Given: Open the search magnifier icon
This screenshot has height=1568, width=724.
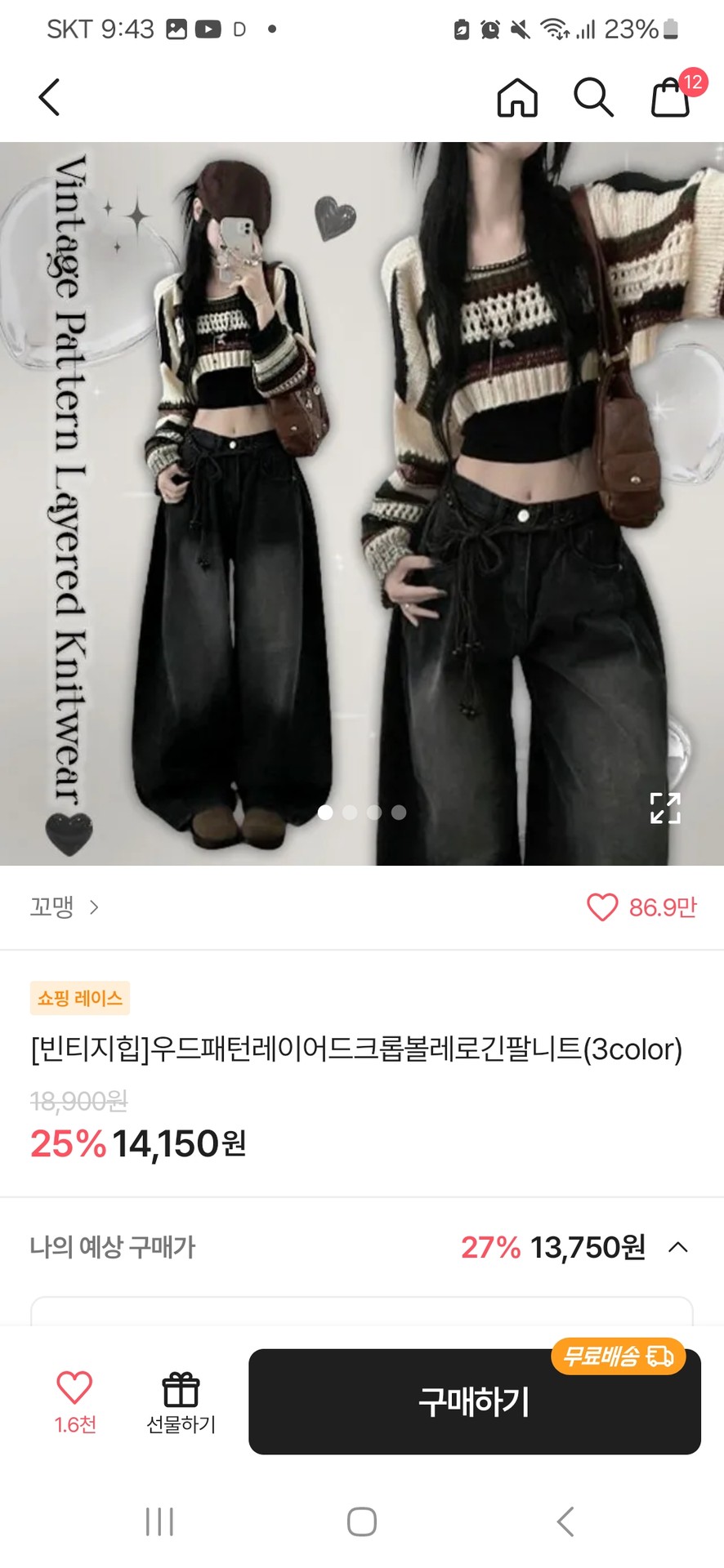Looking at the screenshot, I should 593,98.
